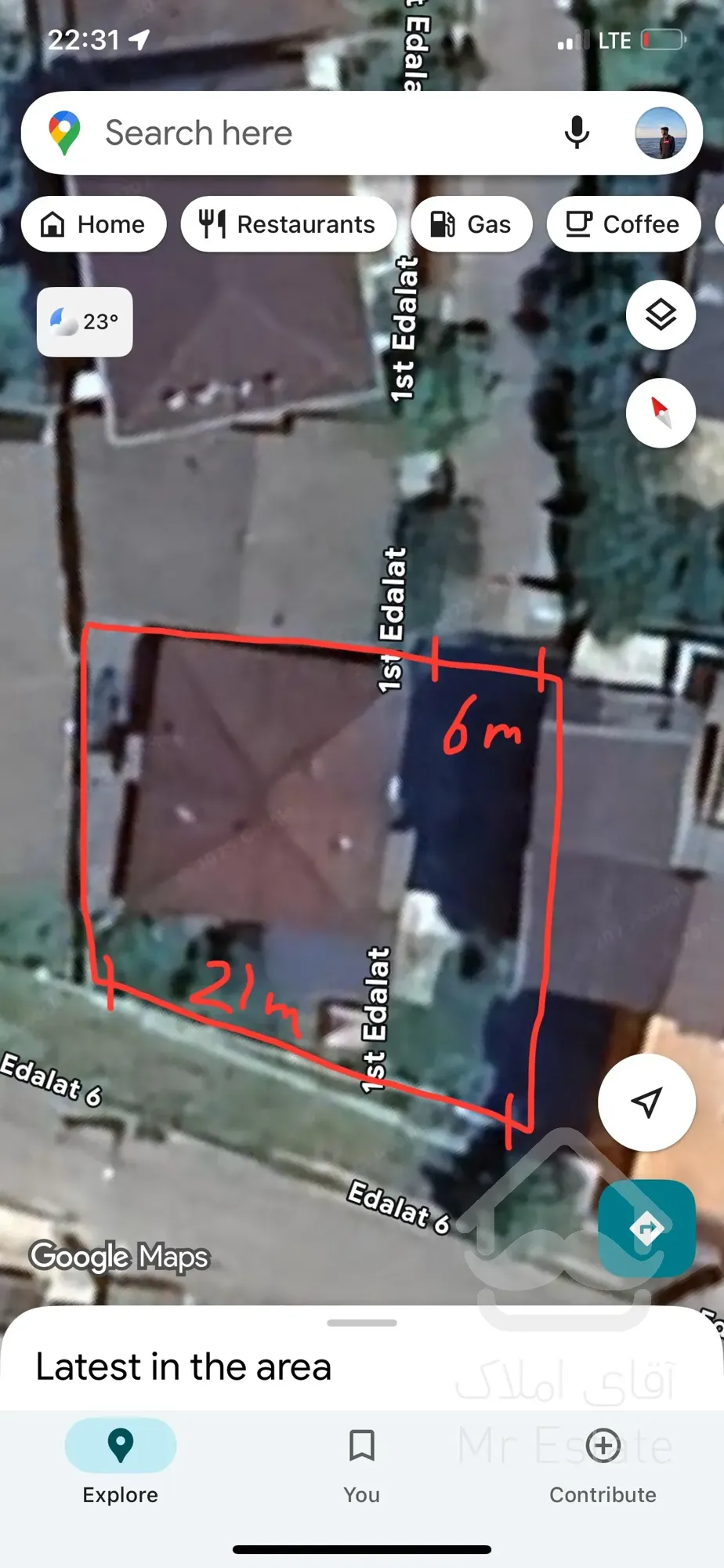Select the Home chip
This screenshot has height=1568, width=724.
tap(94, 224)
